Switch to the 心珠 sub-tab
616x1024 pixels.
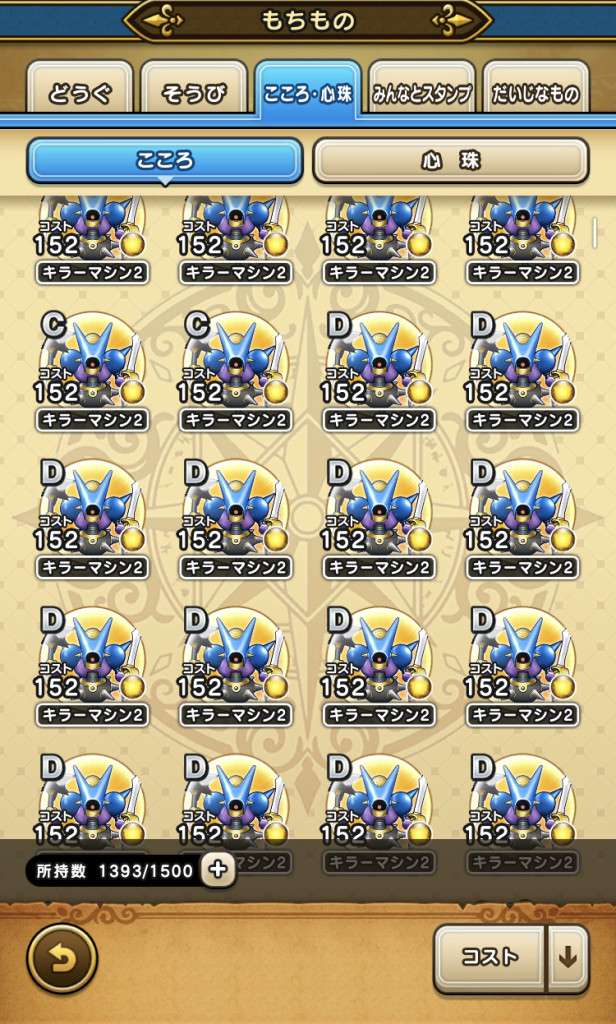point(450,160)
